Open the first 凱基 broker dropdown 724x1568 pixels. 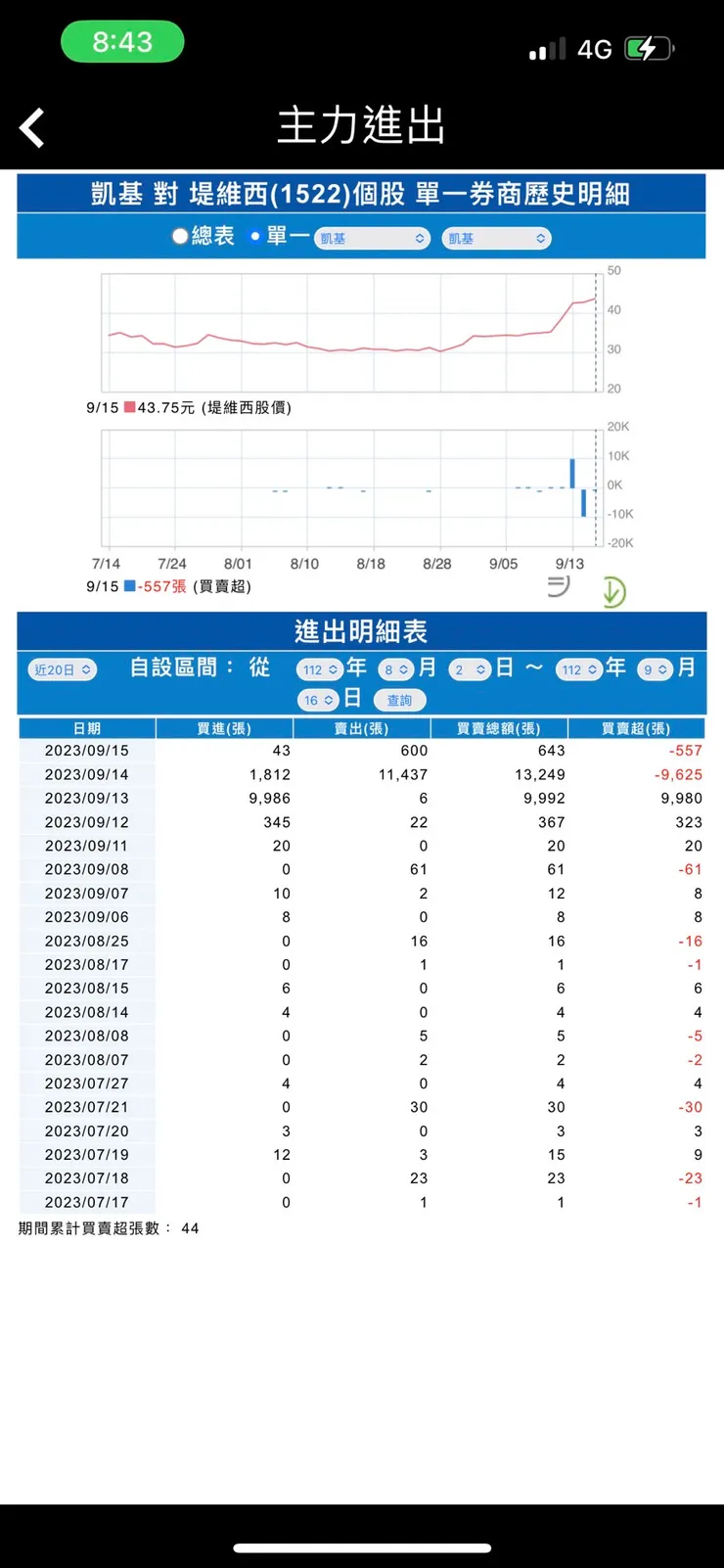pos(372,238)
